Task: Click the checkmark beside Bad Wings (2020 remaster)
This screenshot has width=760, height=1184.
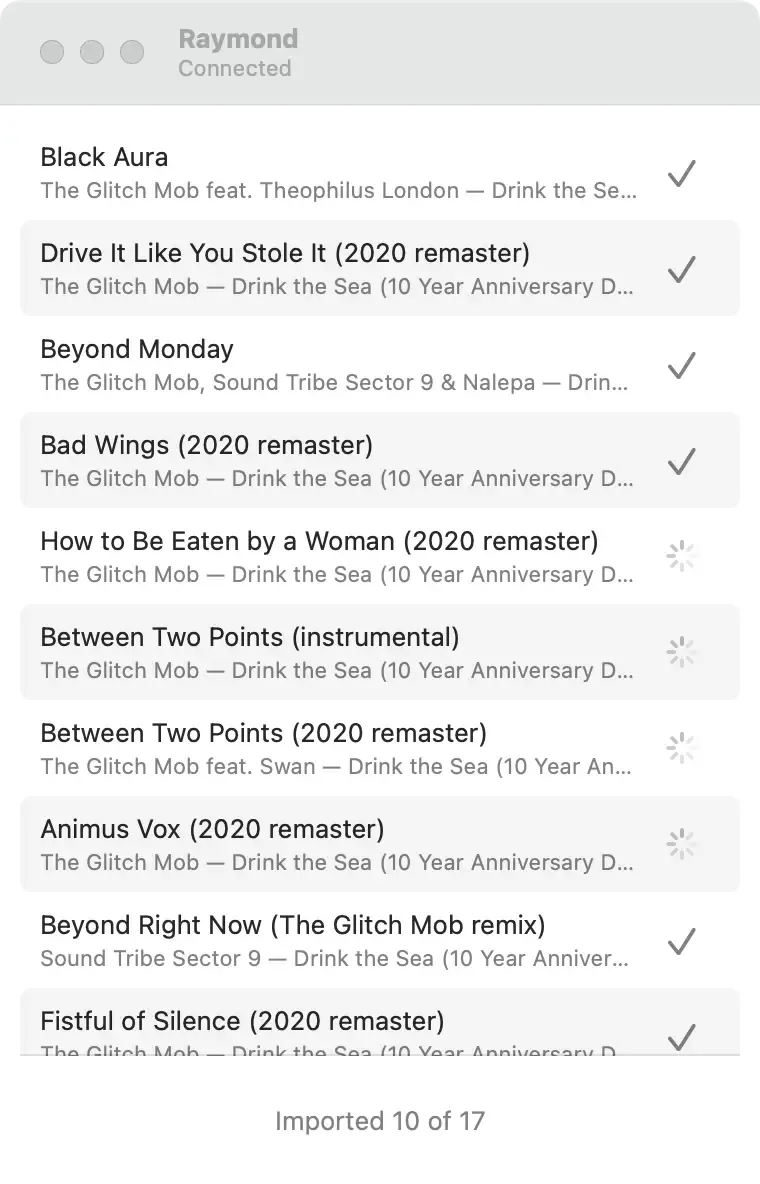Action: [681, 461]
